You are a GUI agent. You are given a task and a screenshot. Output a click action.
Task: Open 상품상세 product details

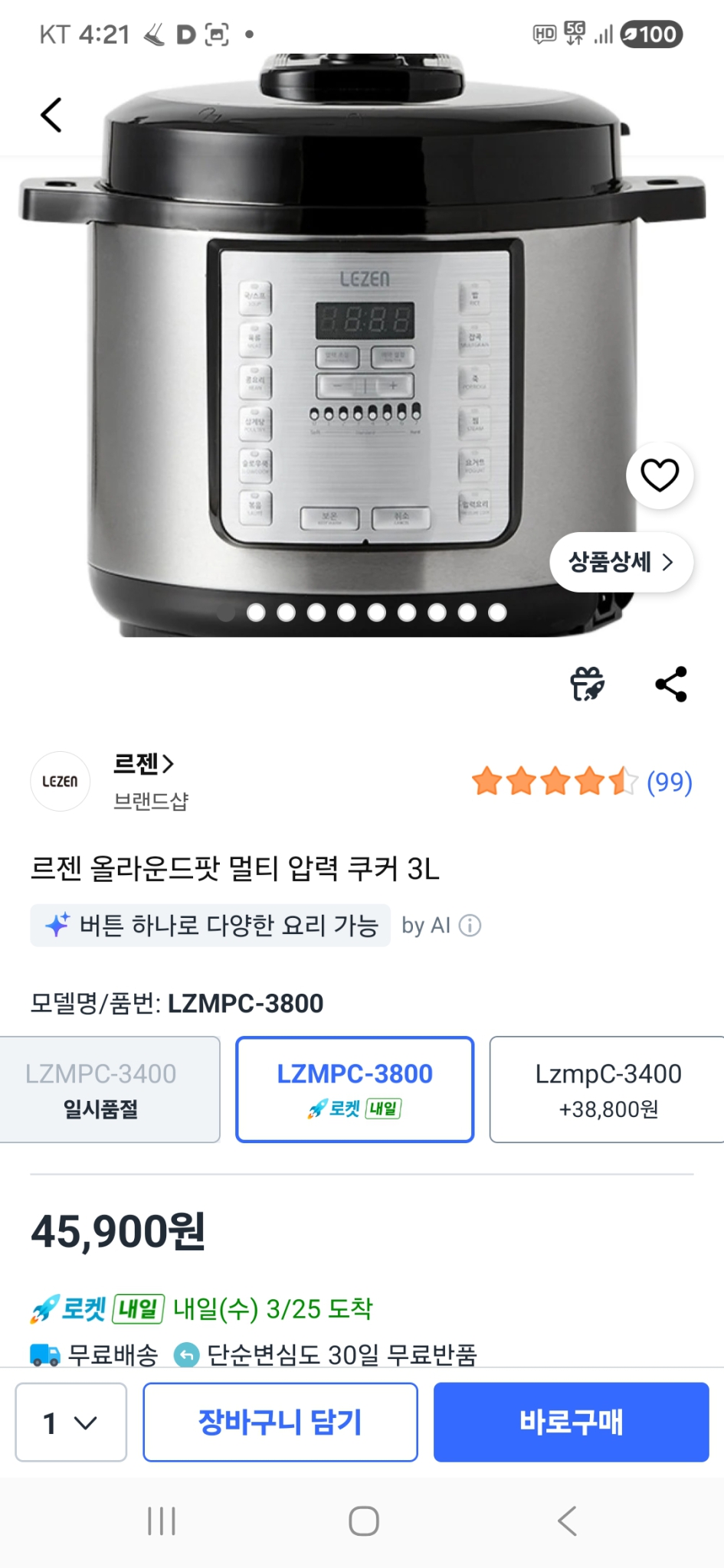coord(620,562)
